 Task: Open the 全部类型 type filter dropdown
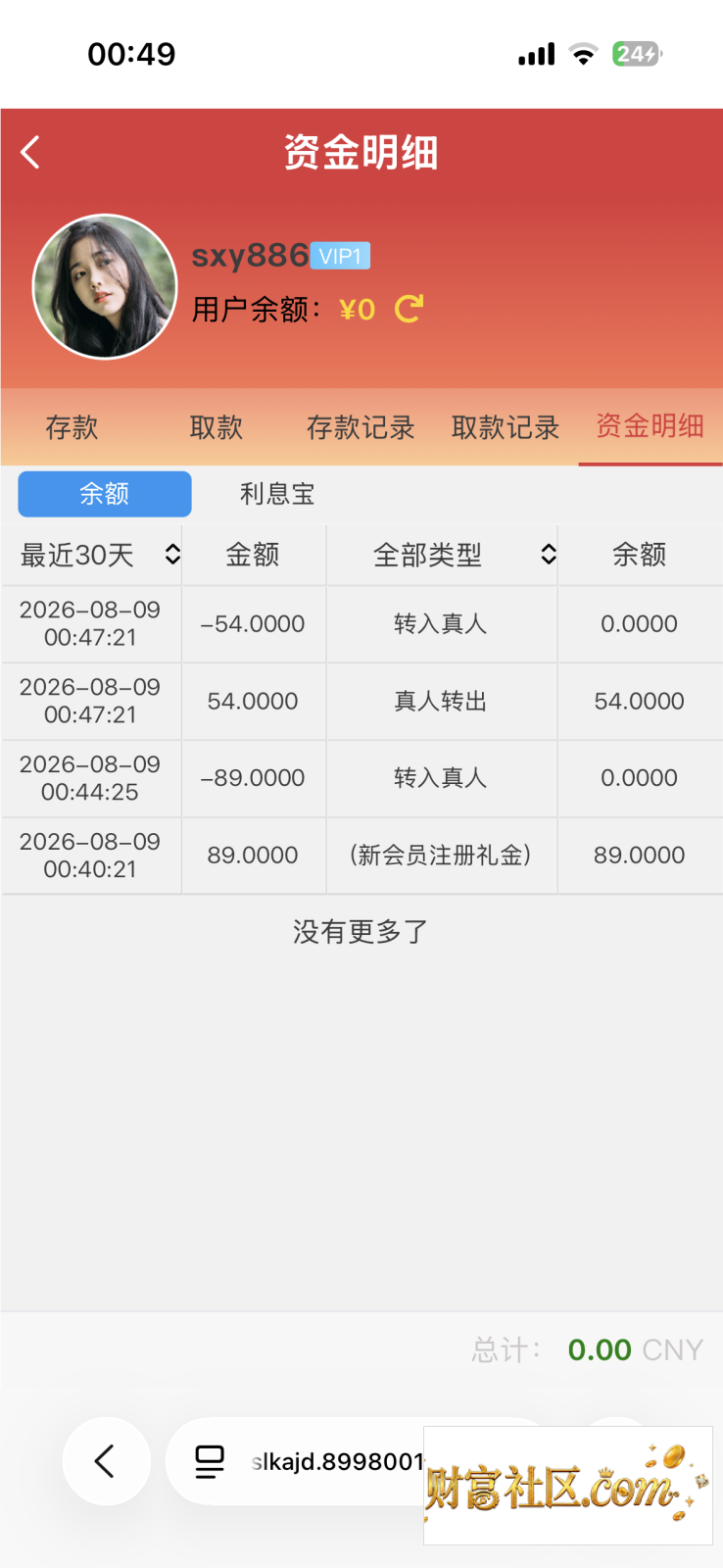point(442,555)
